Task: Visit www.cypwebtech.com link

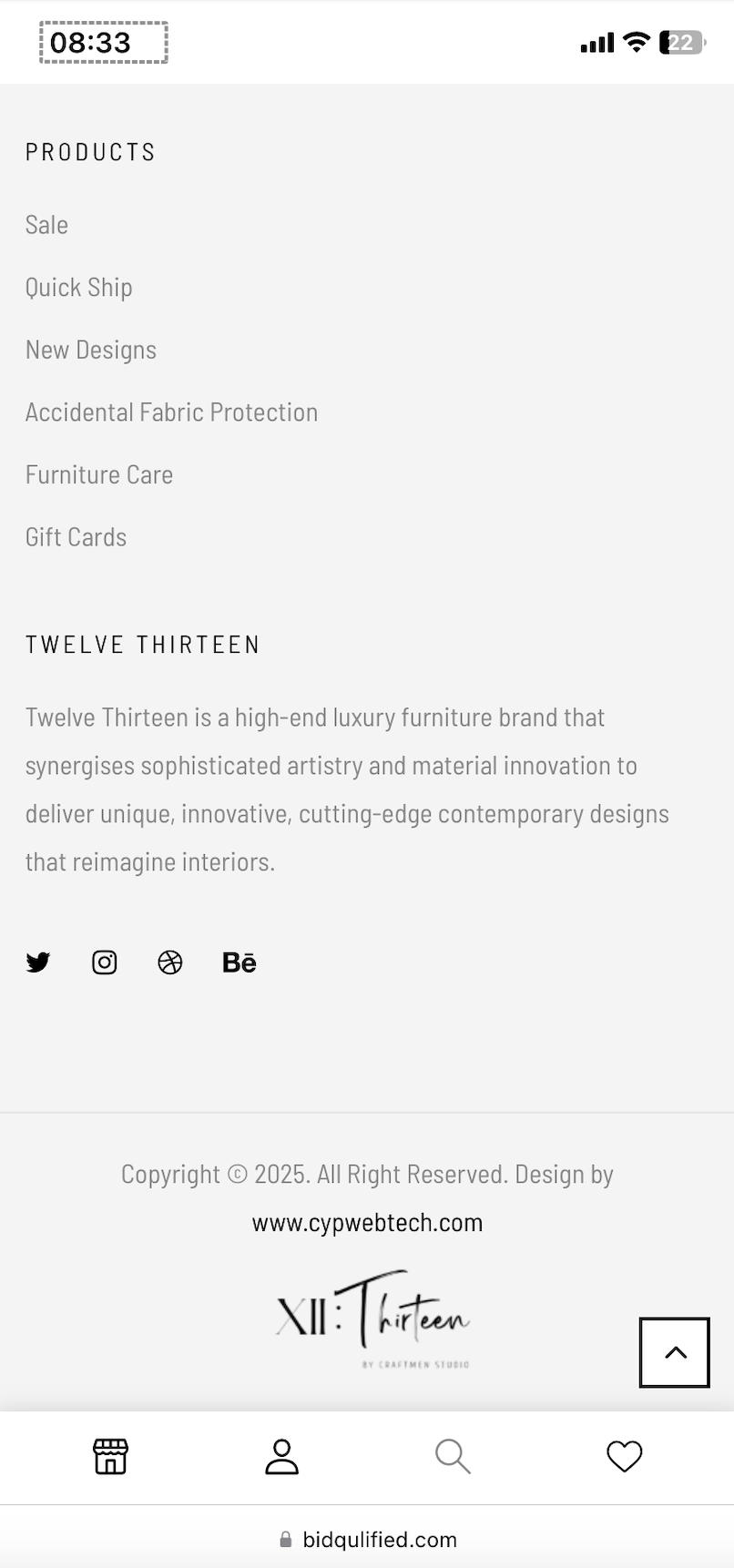Action: coord(367,1222)
